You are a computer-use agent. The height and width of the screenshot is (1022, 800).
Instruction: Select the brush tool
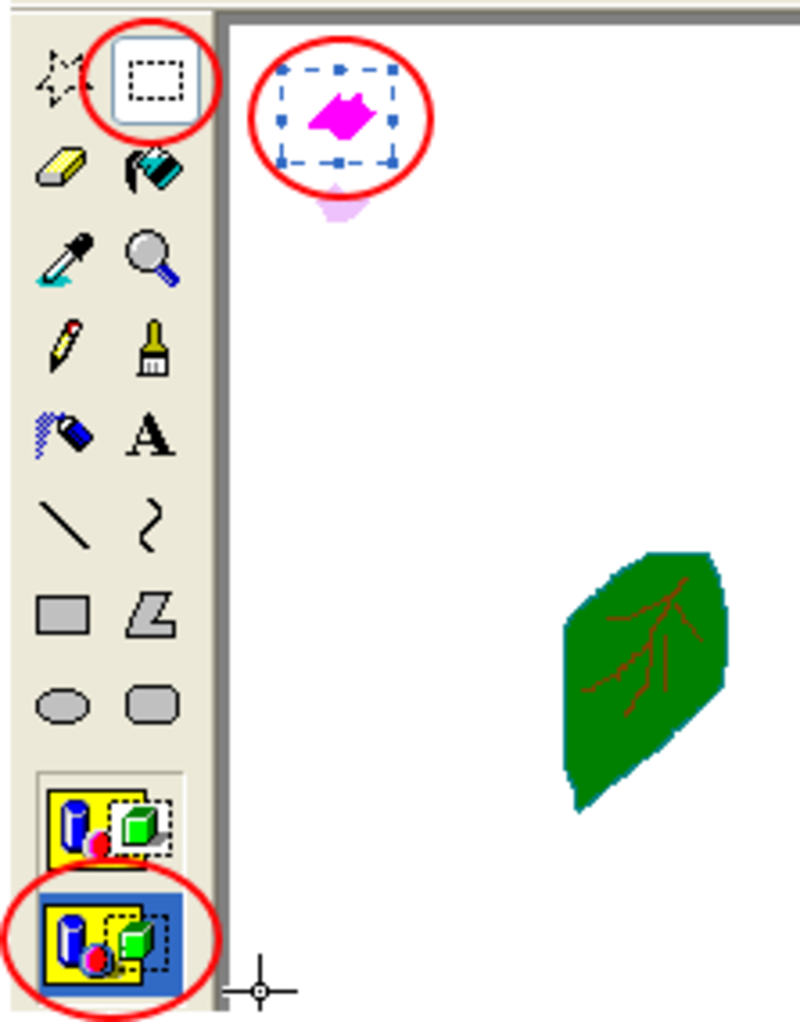coord(152,347)
